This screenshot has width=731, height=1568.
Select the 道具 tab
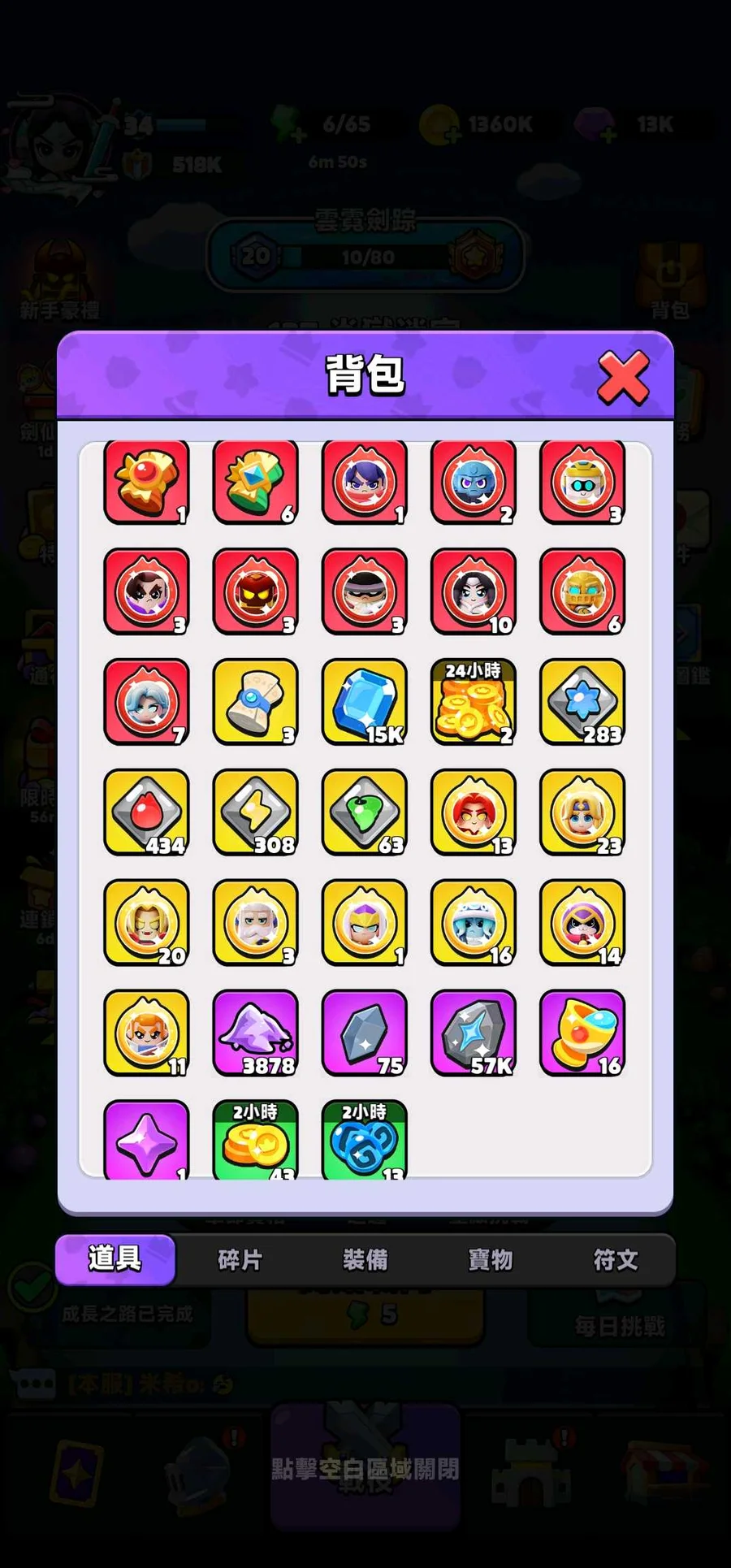(115, 1260)
